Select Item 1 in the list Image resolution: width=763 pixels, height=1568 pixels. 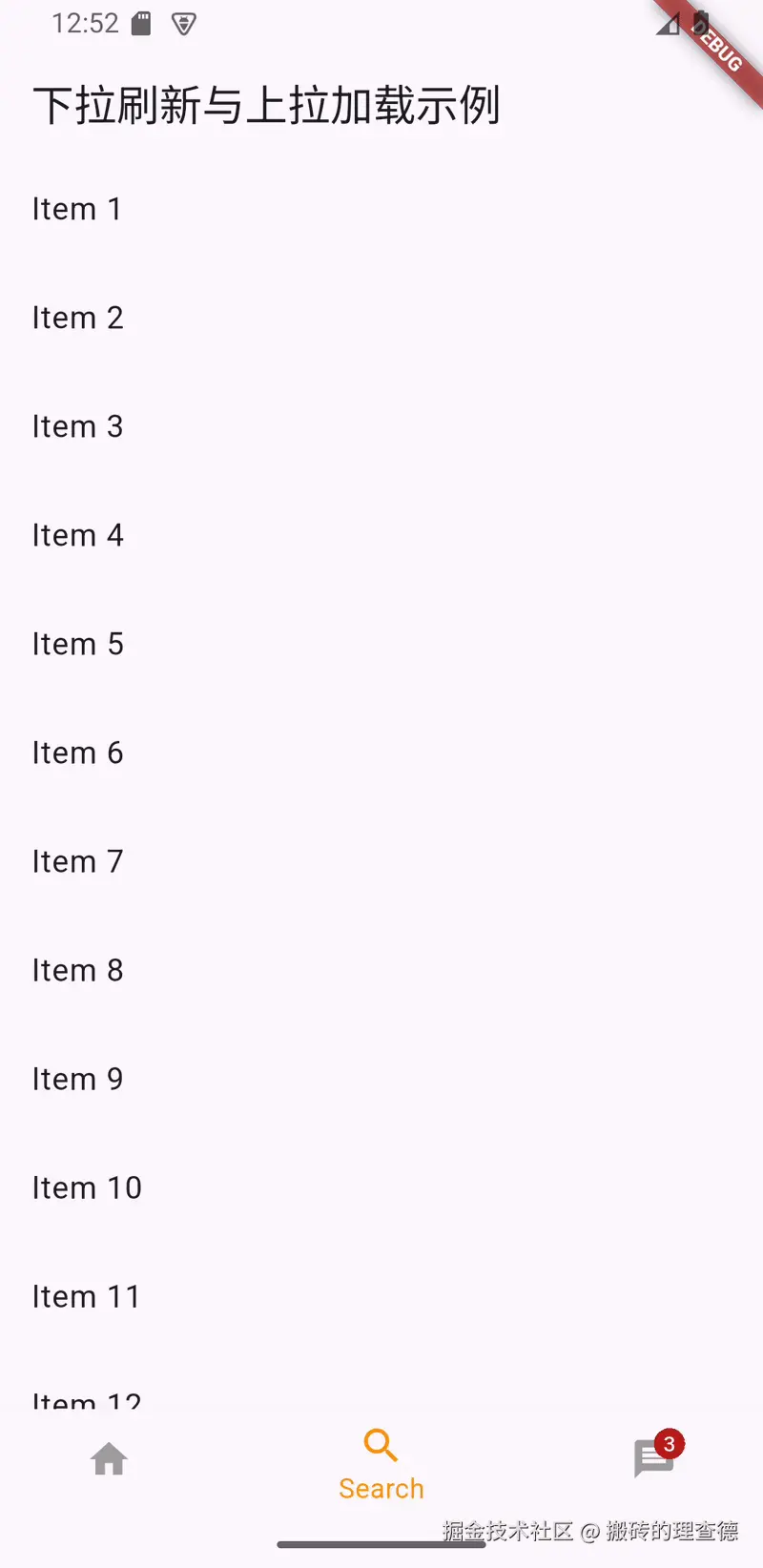[76, 209]
